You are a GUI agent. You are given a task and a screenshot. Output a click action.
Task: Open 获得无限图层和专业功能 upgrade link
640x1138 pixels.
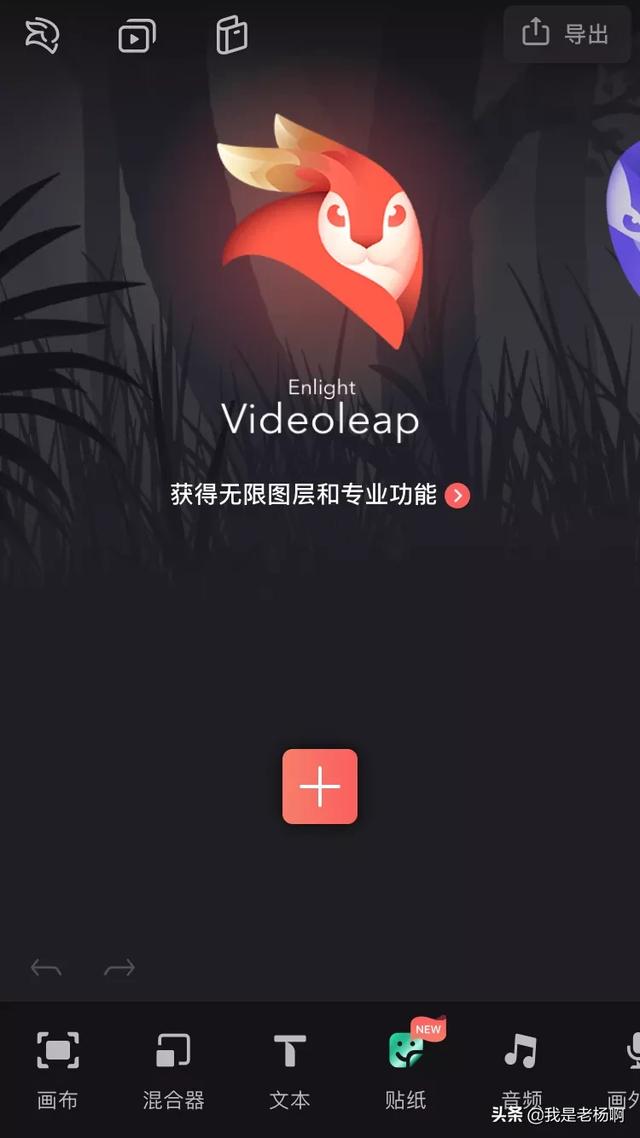(x=319, y=495)
